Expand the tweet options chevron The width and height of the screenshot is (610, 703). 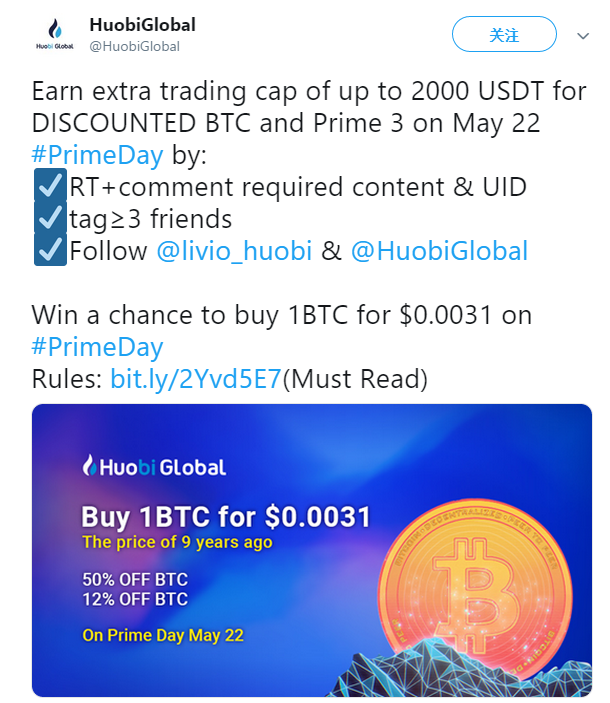(x=584, y=36)
